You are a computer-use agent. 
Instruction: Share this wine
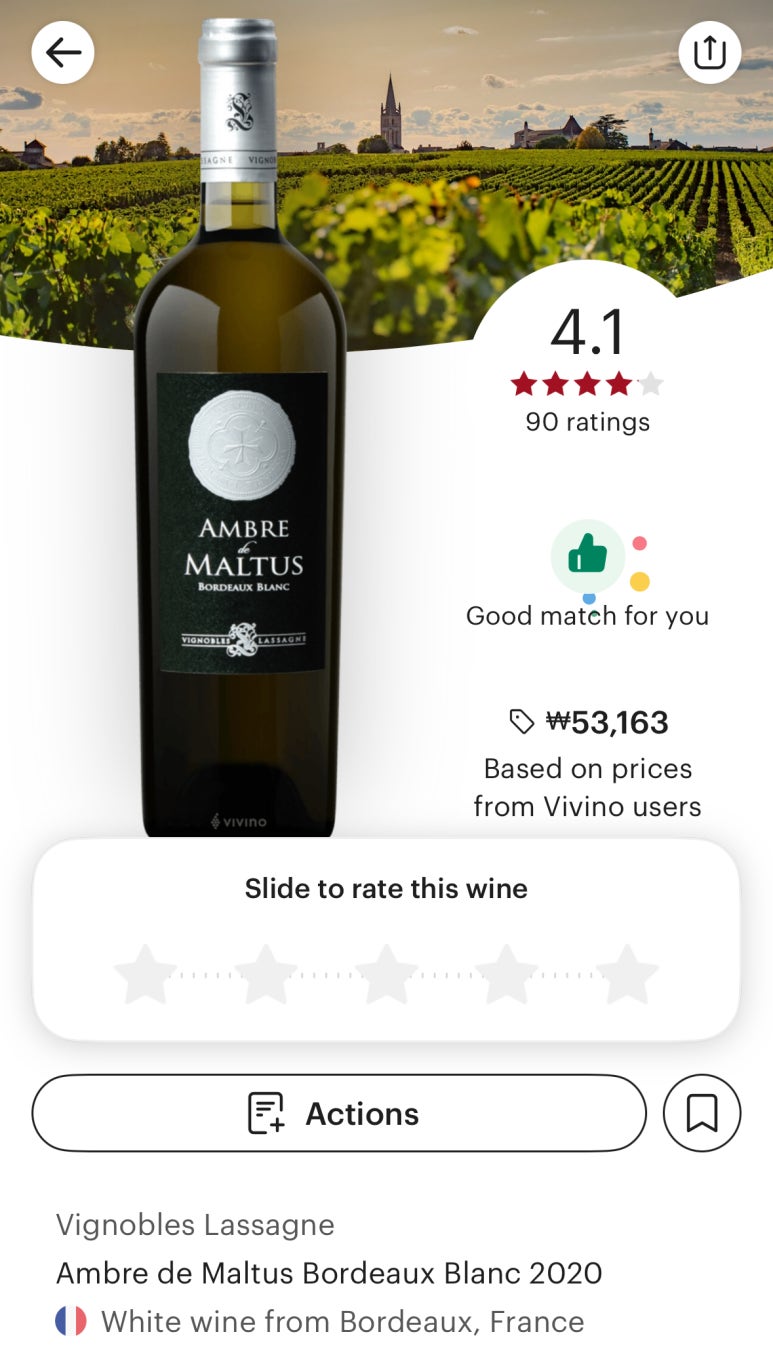(709, 52)
